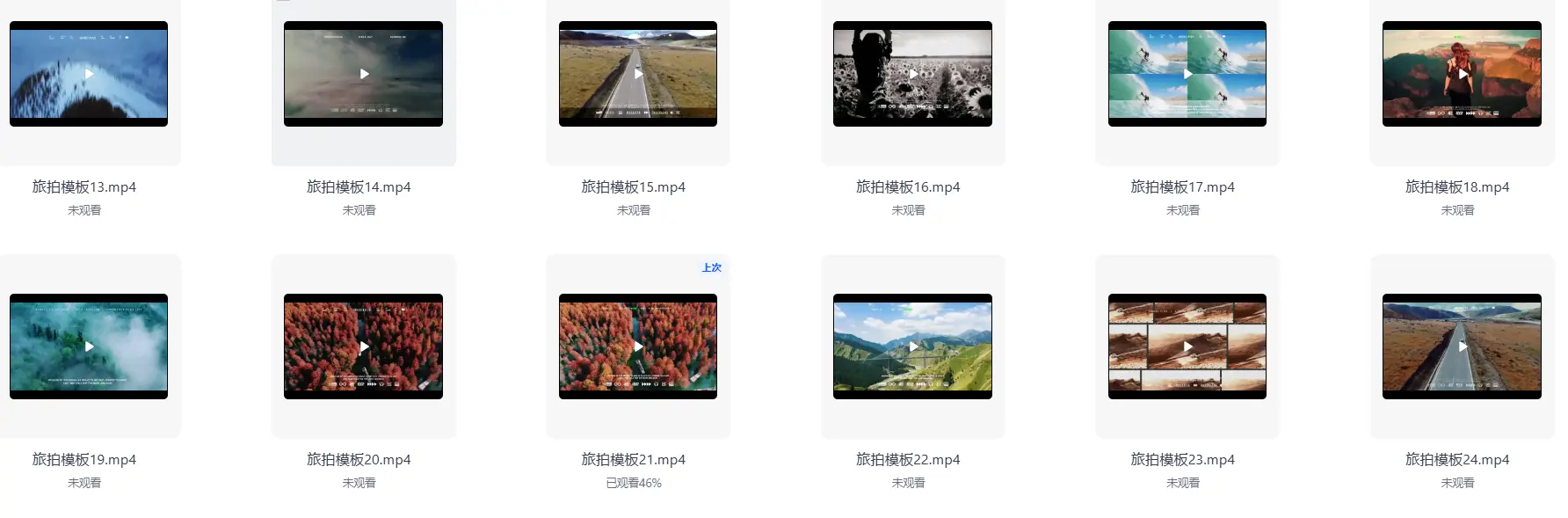Screen dimensions: 1568x518
Task: Play collage video 旅拍模板23.mp4
Action: 1187,347
